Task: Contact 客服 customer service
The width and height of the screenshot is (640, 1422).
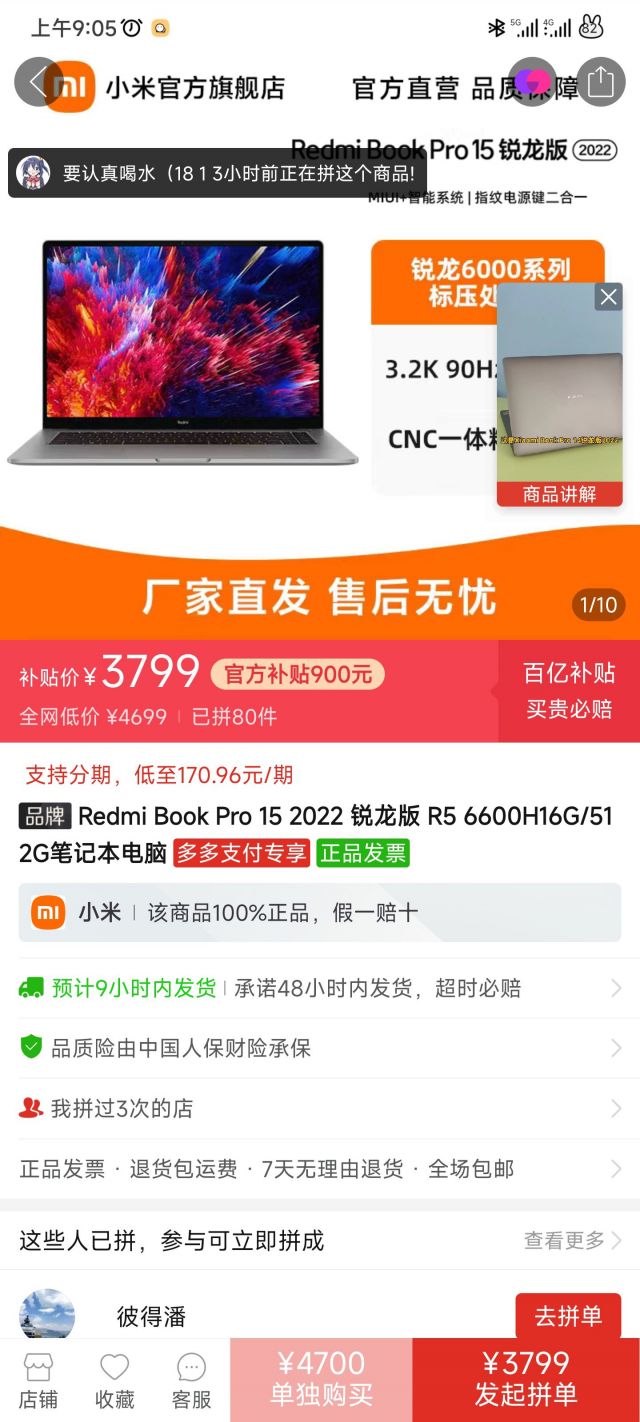Action: click(x=191, y=1381)
